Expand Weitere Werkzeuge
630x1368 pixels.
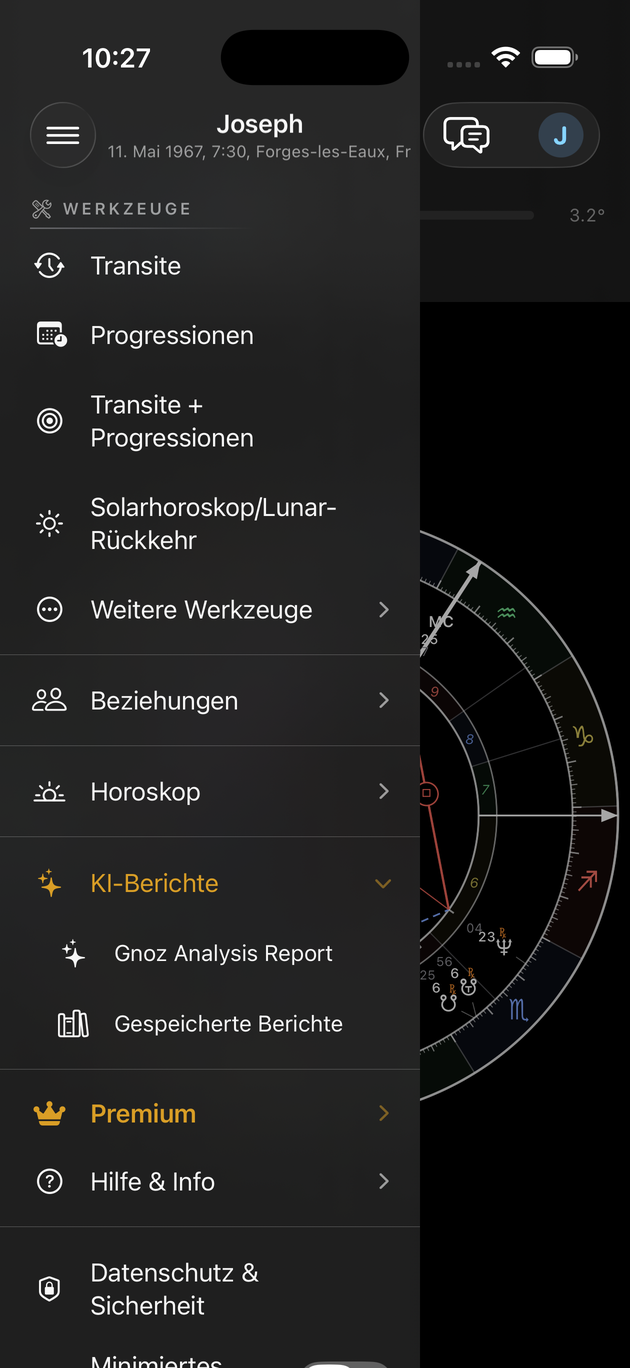(x=210, y=610)
